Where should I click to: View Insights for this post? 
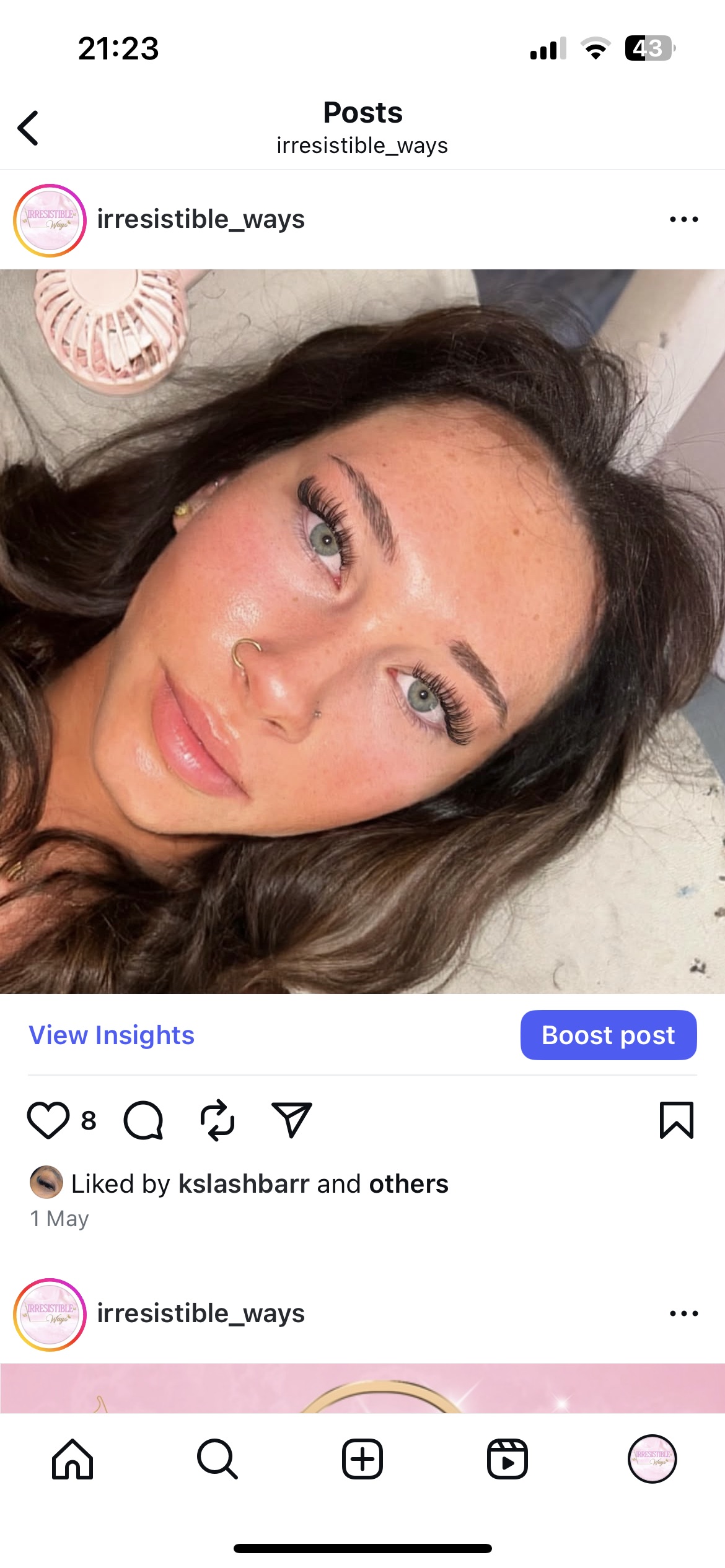click(112, 1035)
